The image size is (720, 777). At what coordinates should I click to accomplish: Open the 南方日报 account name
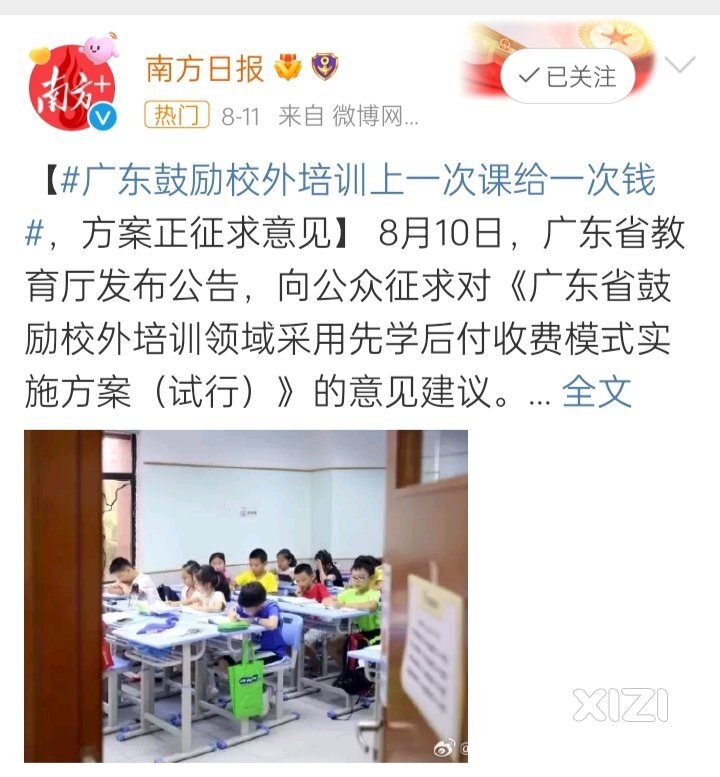coord(205,68)
